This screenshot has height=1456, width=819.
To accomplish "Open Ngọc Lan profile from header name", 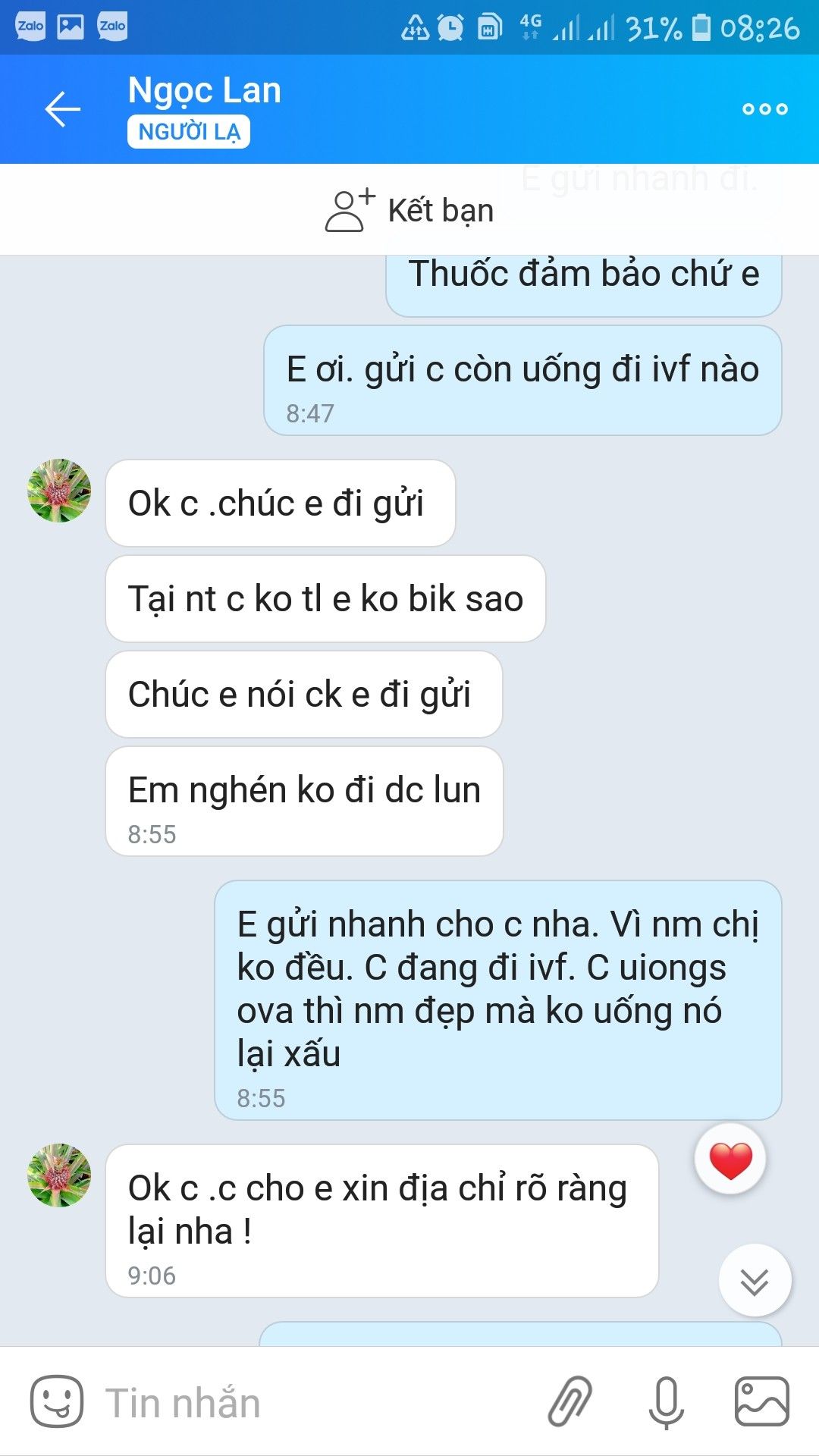I will coord(205,90).
